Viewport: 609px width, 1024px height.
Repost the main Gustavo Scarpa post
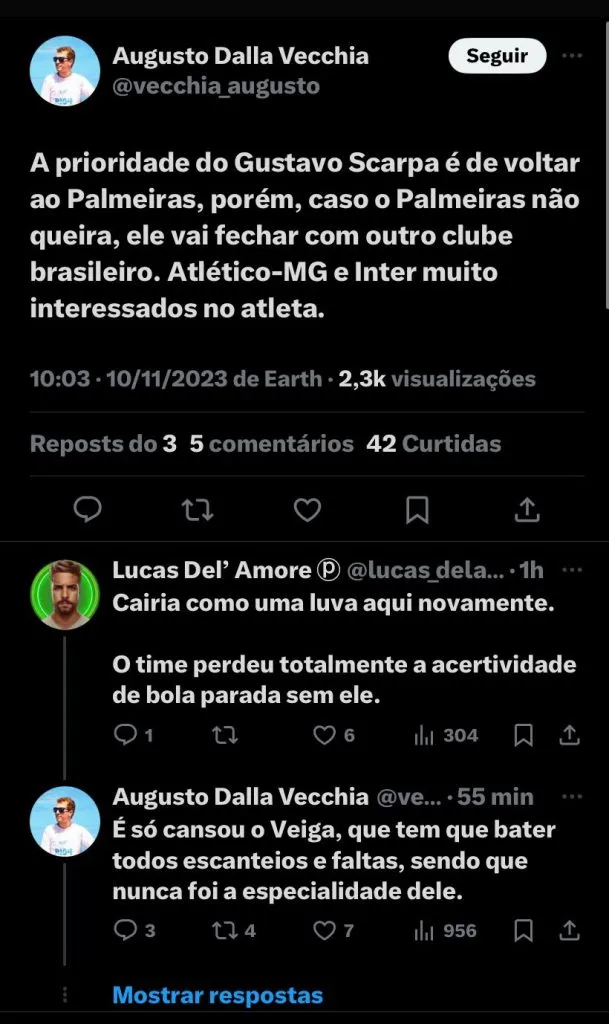tap(198, 510)
